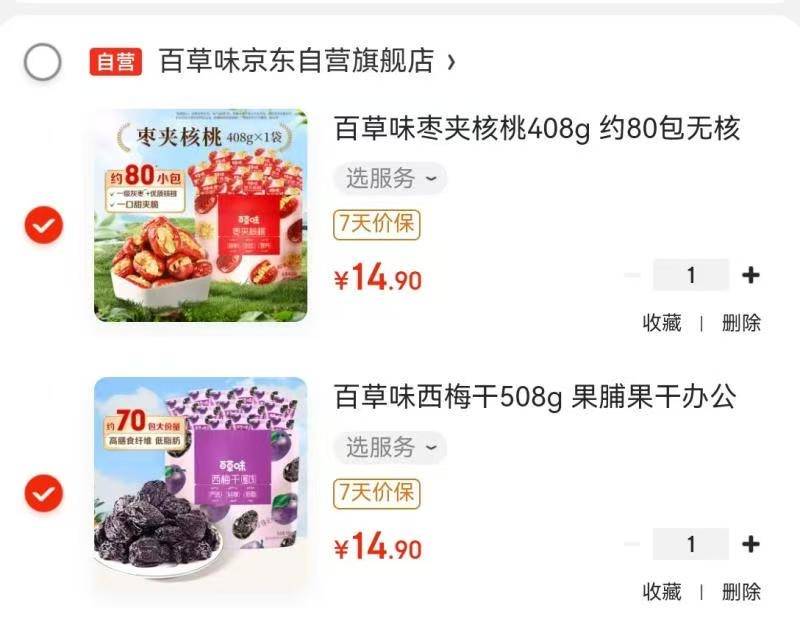Viewport: 800px width, 630px height.
Task: Increase quantity of 西梅干
Action: pyautogui.click(x=750, y=544)
